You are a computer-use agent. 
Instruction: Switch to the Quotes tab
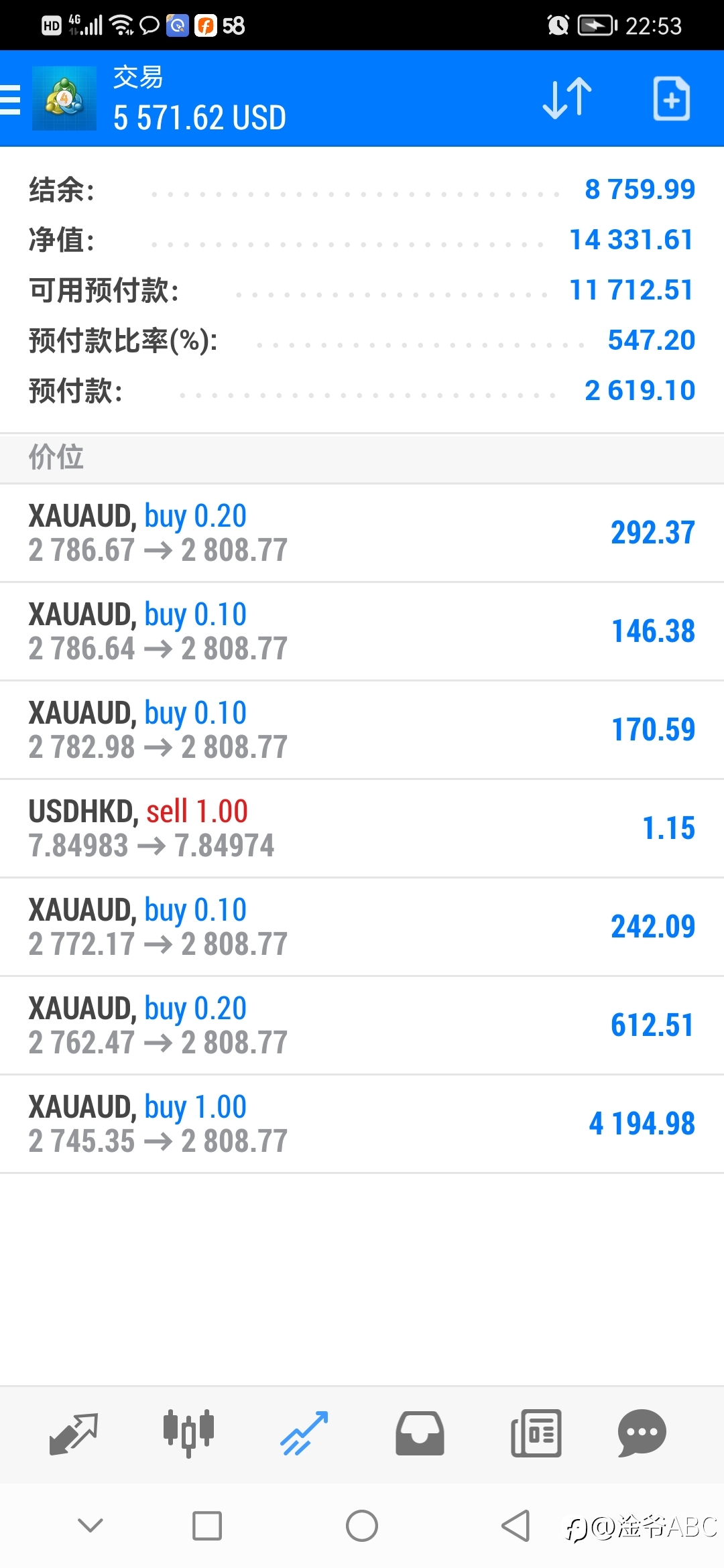pos(74,1434)
